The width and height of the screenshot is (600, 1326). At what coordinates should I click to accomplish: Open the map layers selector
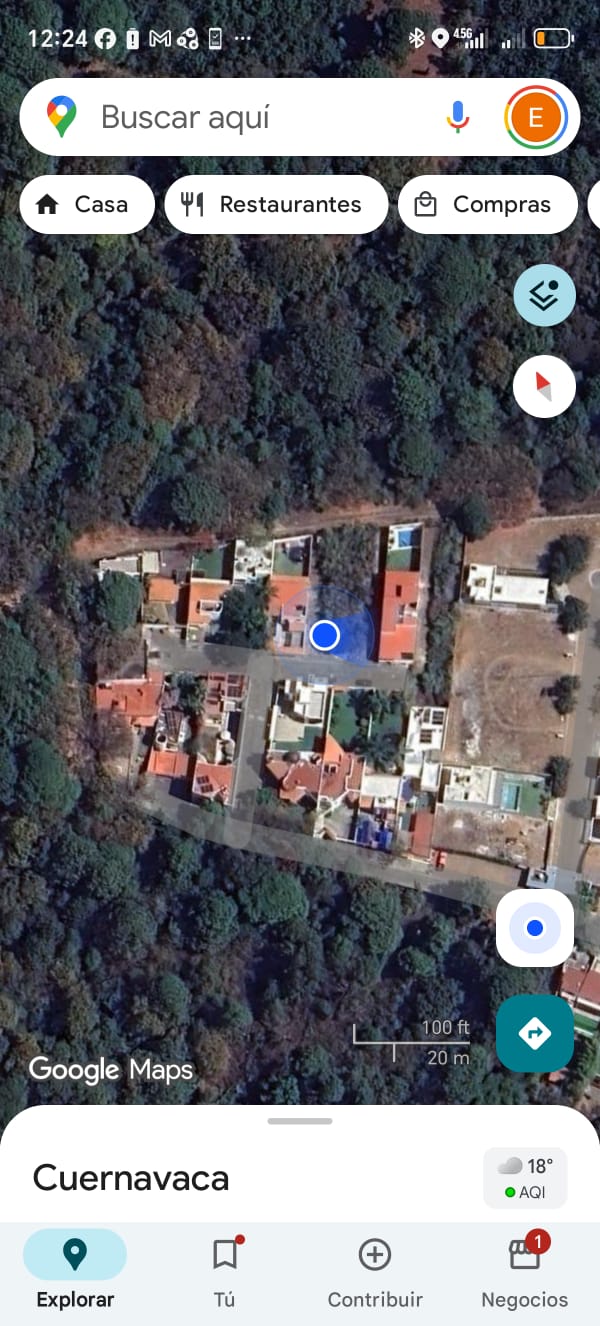pos(544,295)
